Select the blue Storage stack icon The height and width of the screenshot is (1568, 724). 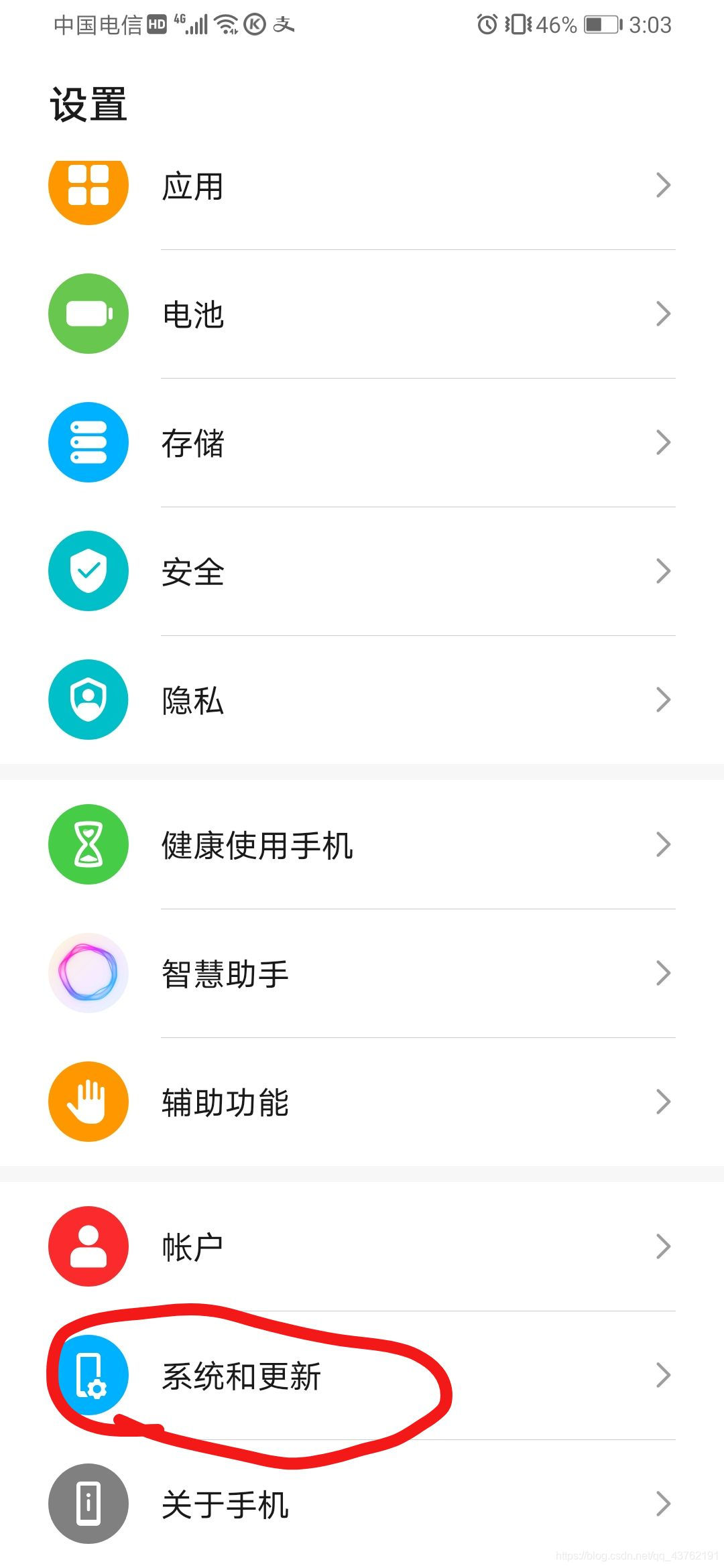[x=88, y=442]
